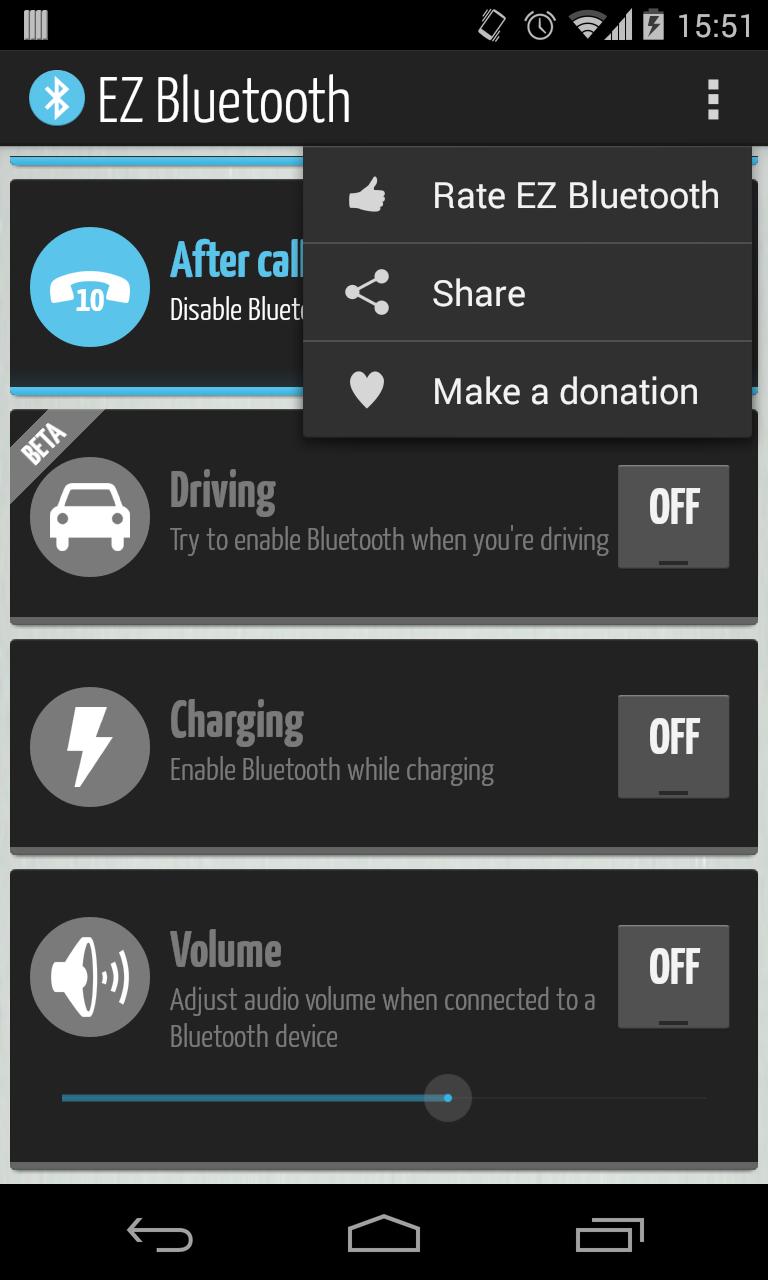Tap the home navigation button
This screenshot has height=1280, width=768.
[384, 1236]
